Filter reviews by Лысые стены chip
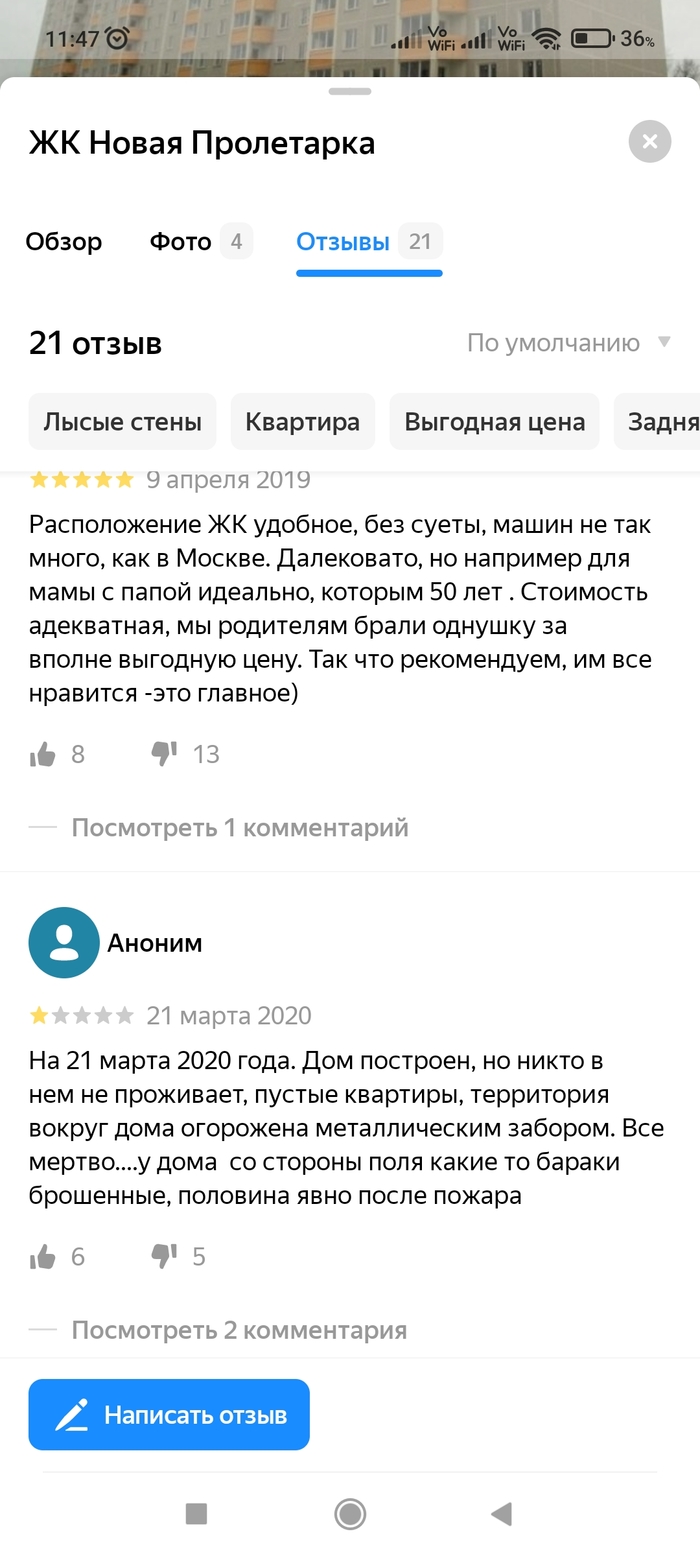Viewport: 700px width, 1556px height. 122,422
